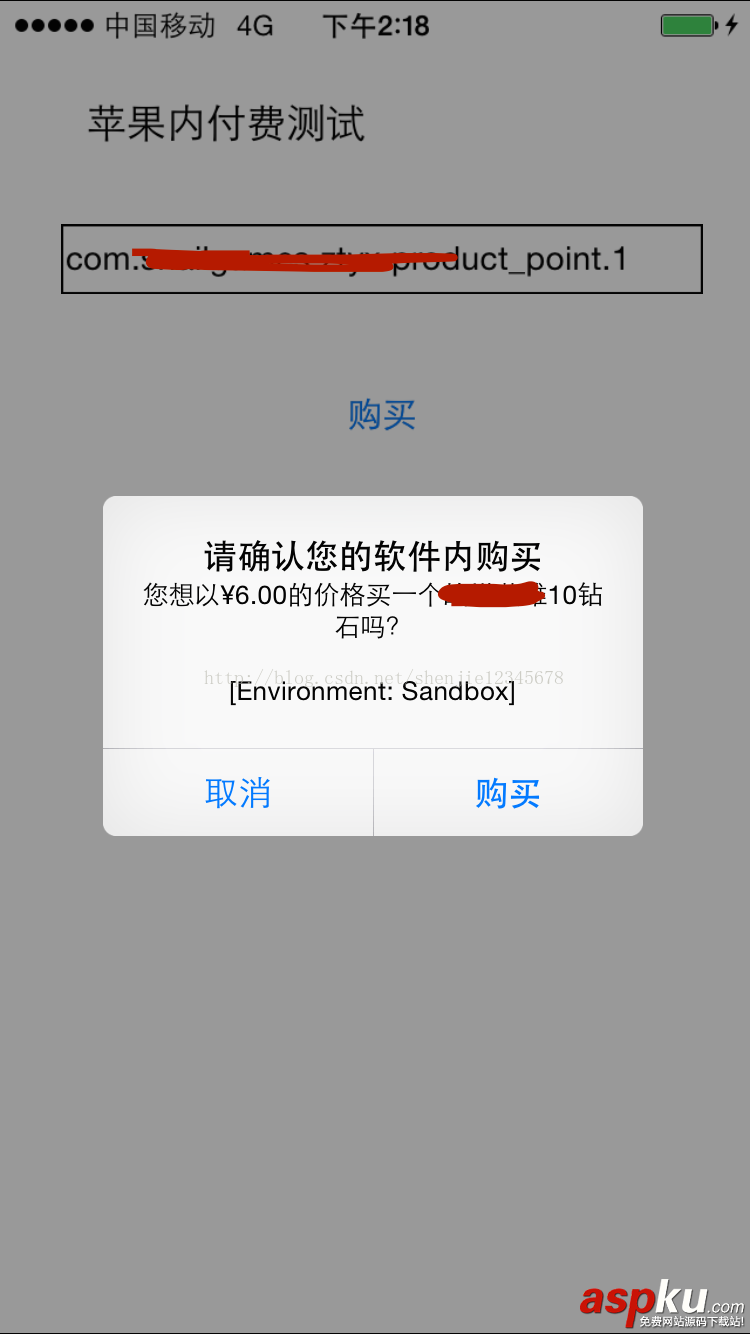Viewport: 750px width, 1334px height.
Task: Click the aspku watermark logo
Action: [655, 1296]
